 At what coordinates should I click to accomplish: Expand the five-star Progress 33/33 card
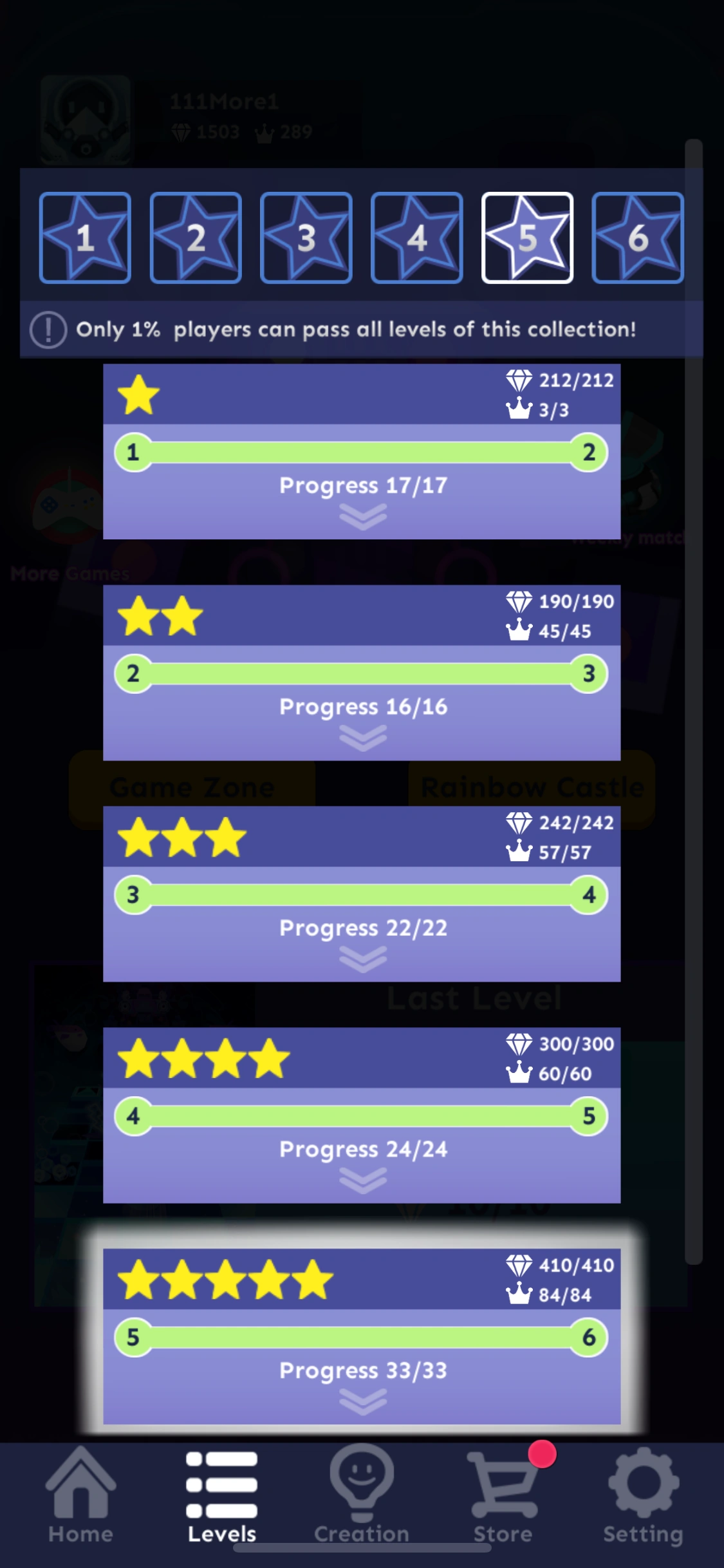coord(363,1402)
